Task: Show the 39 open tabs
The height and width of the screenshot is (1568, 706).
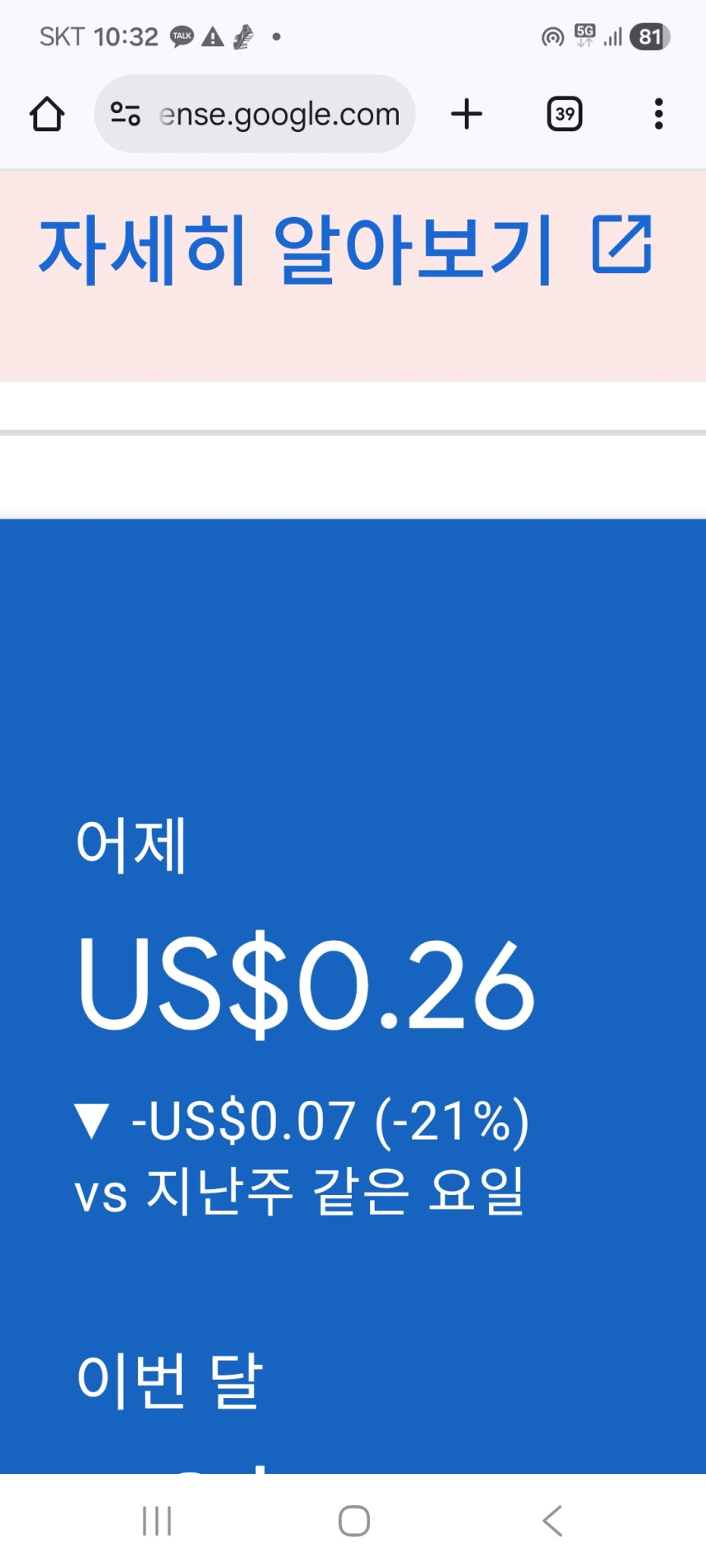Action: 565,114
